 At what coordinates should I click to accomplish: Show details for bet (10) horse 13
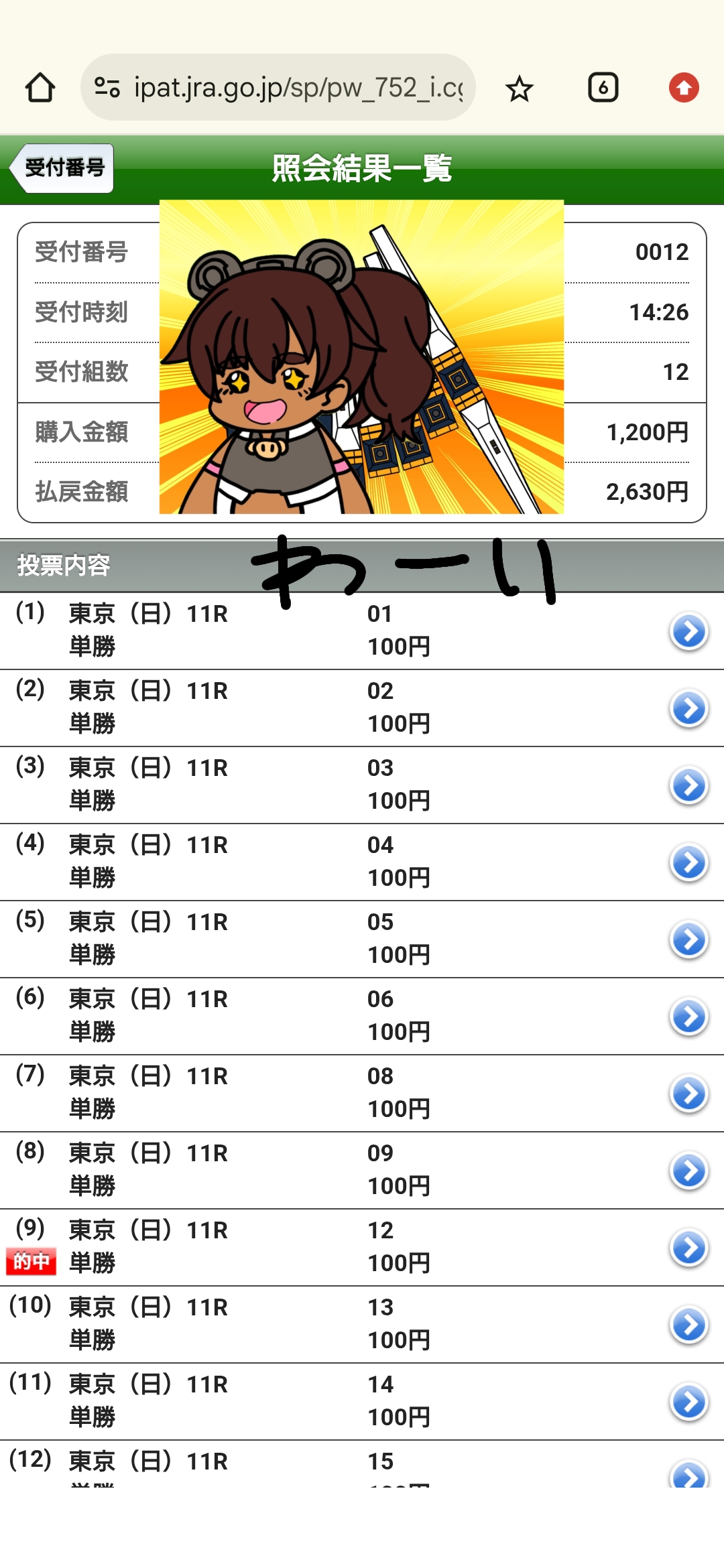[x=362, y=1325]
